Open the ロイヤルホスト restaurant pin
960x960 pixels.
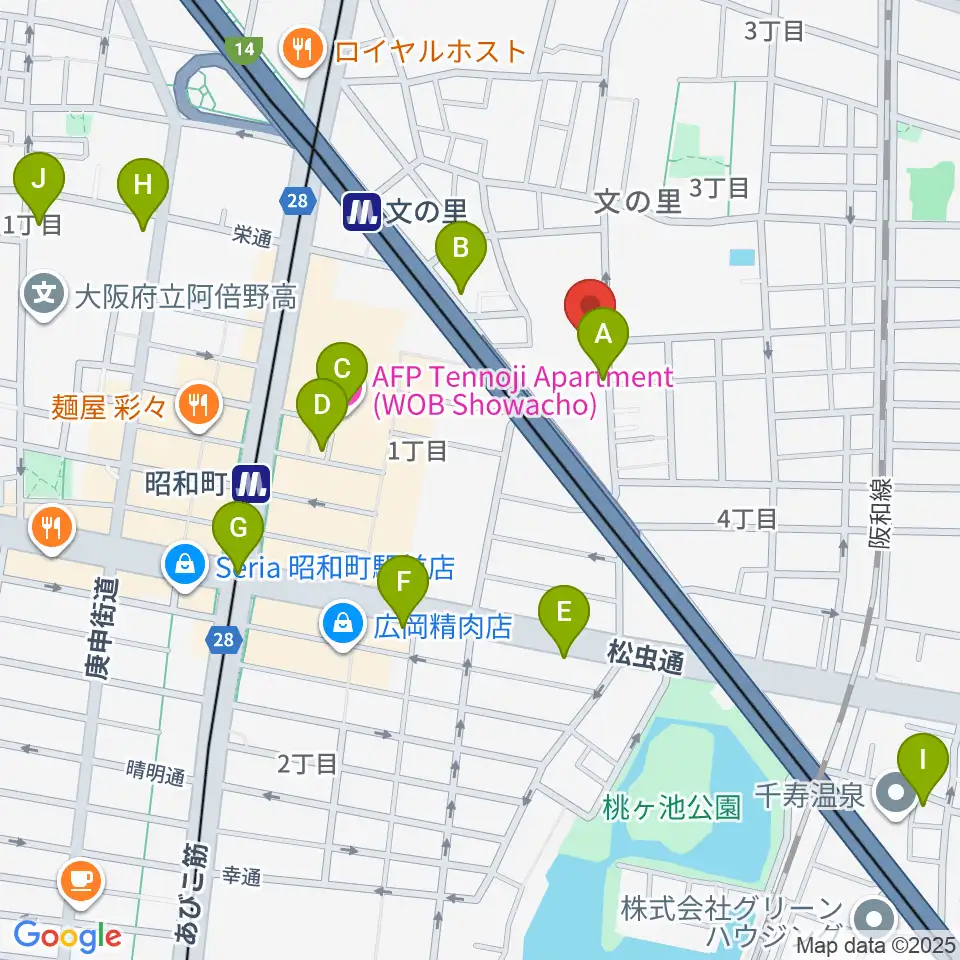tap(303, 51)
